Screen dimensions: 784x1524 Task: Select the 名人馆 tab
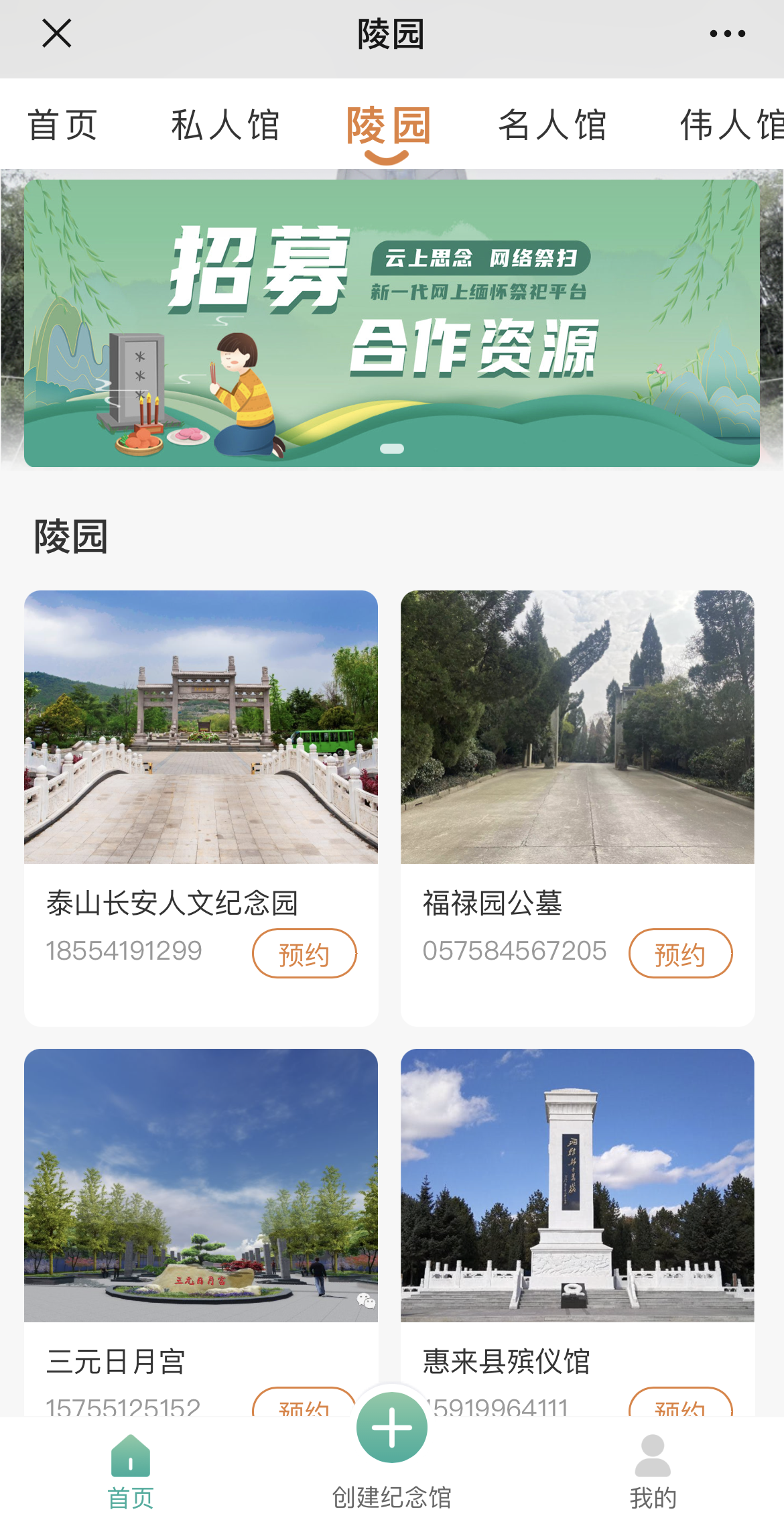click(552, 125)
